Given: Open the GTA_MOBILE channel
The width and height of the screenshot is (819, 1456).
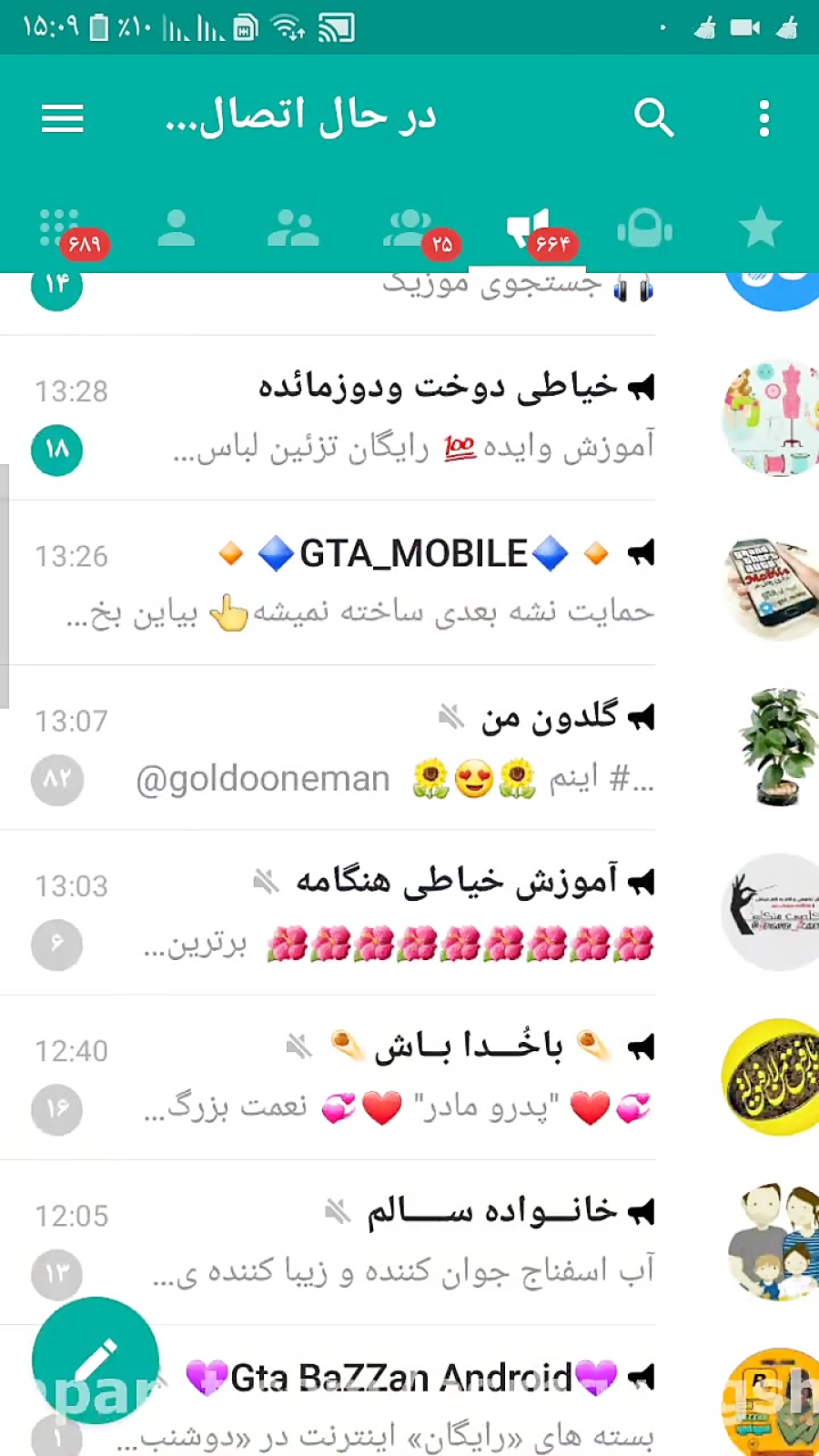Looking at the screenshot, I should pos(409,582).
